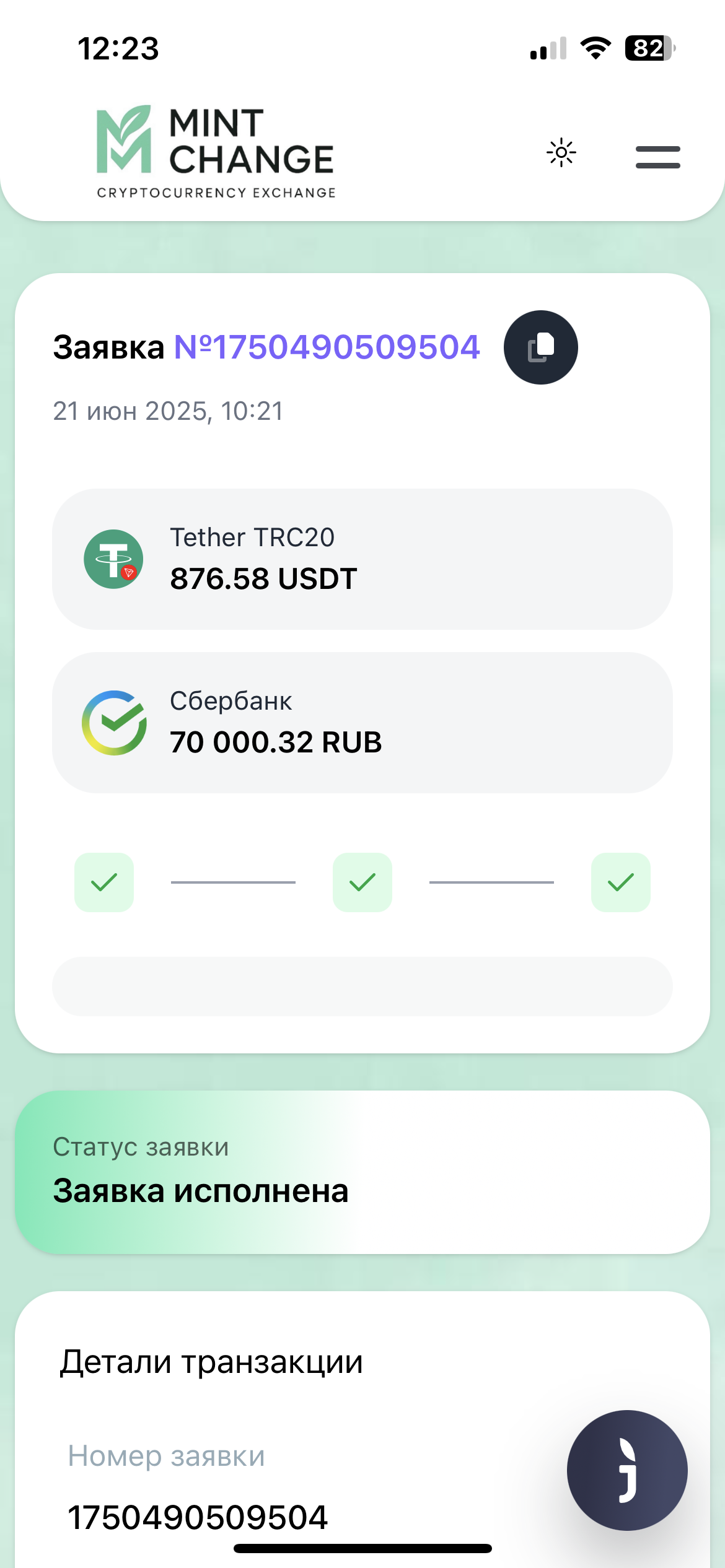This screenshot has height=1568, width=725.
Task: Open the hamburger menu
Action: (658, 157)
